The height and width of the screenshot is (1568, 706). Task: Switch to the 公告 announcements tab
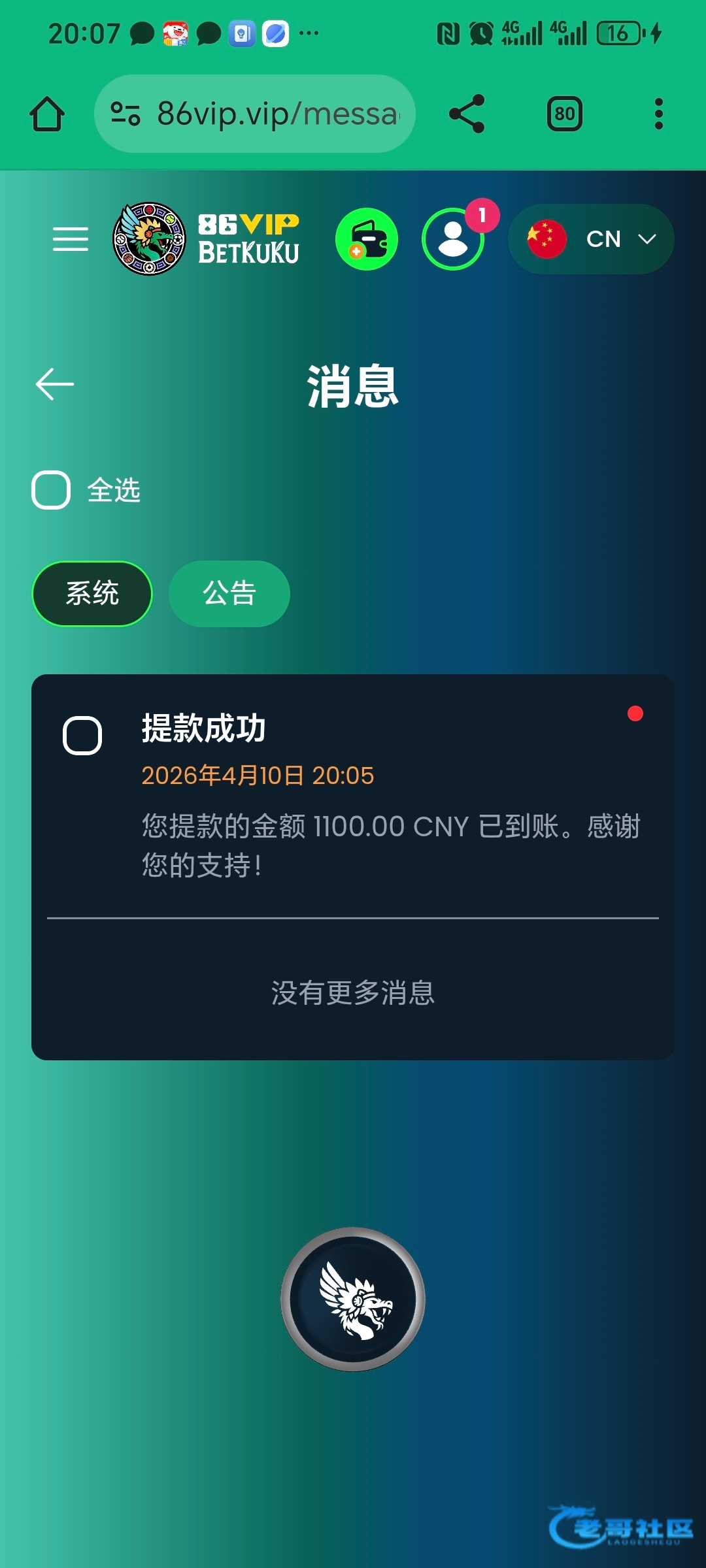229,594
